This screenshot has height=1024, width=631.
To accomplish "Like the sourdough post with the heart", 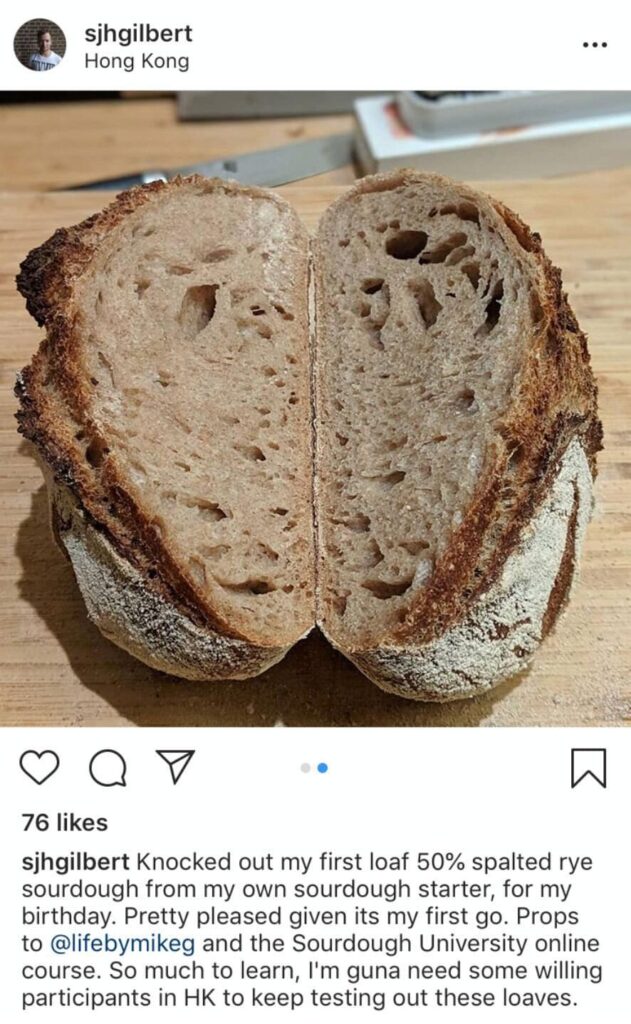I will click(40, 767).
